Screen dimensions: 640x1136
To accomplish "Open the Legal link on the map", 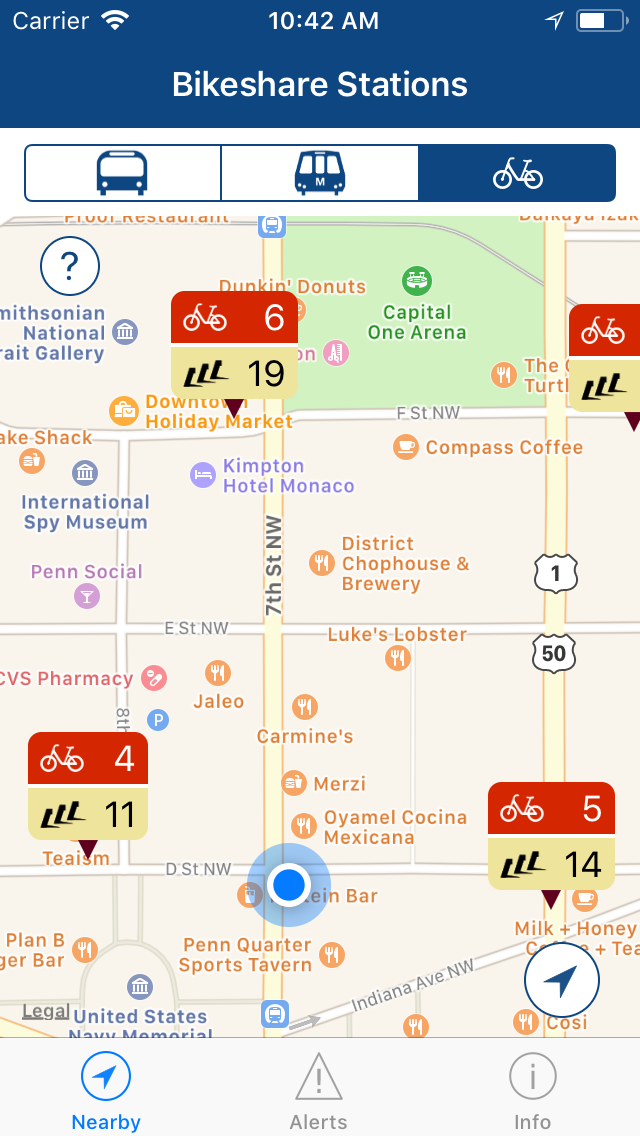I will click(46, 1011).
